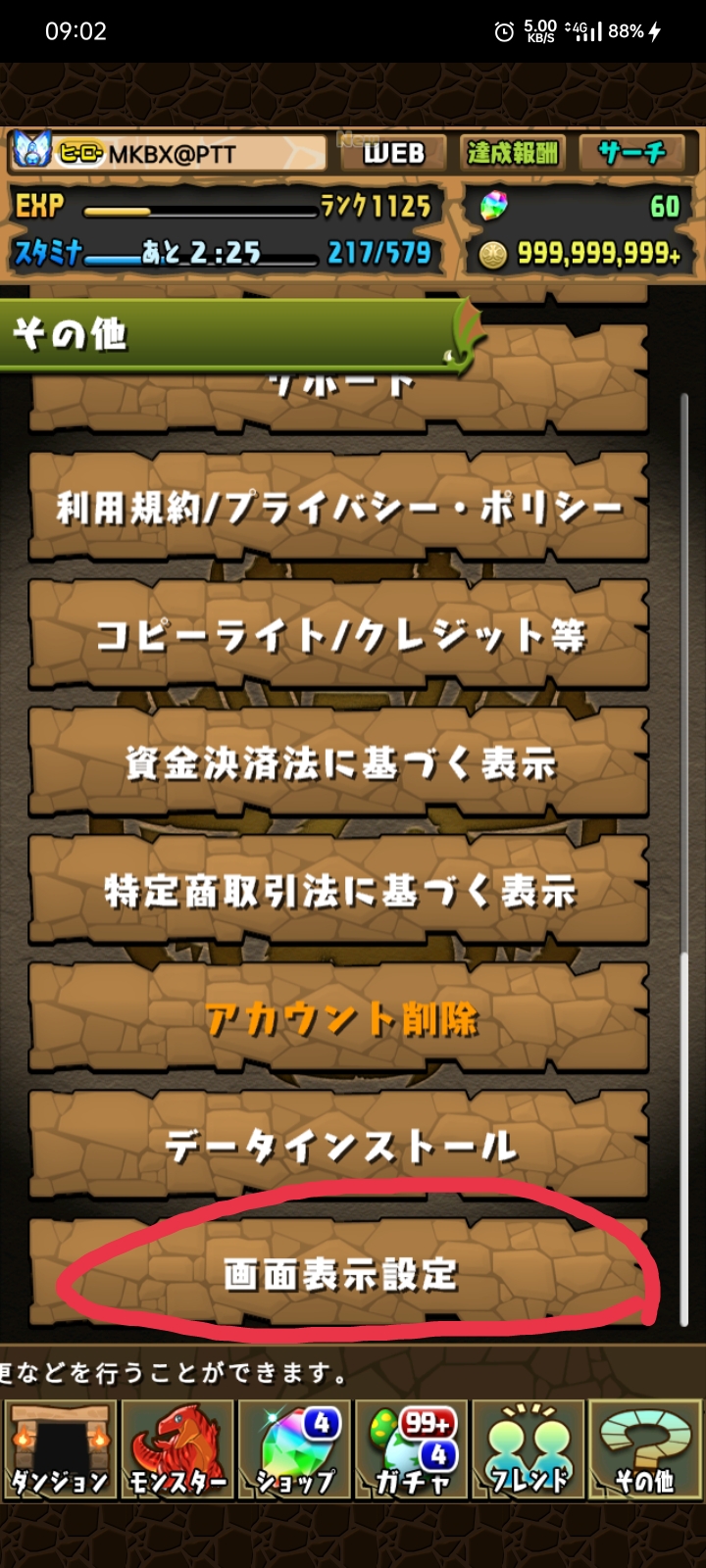The width and height of the screenshot is (706, 1568).
Task: Switch to the ガチャ tab
Action: 412,1449
